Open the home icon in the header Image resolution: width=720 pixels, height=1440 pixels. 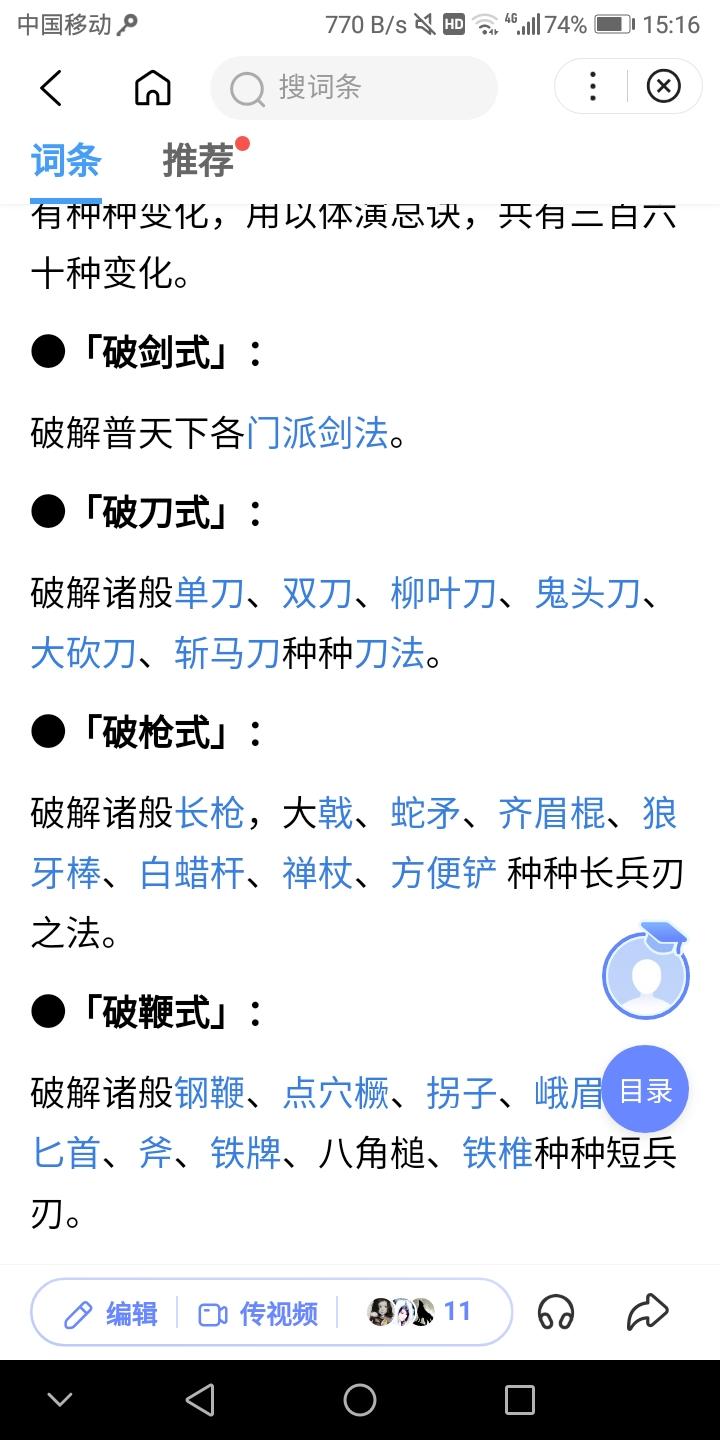point(153,88)
